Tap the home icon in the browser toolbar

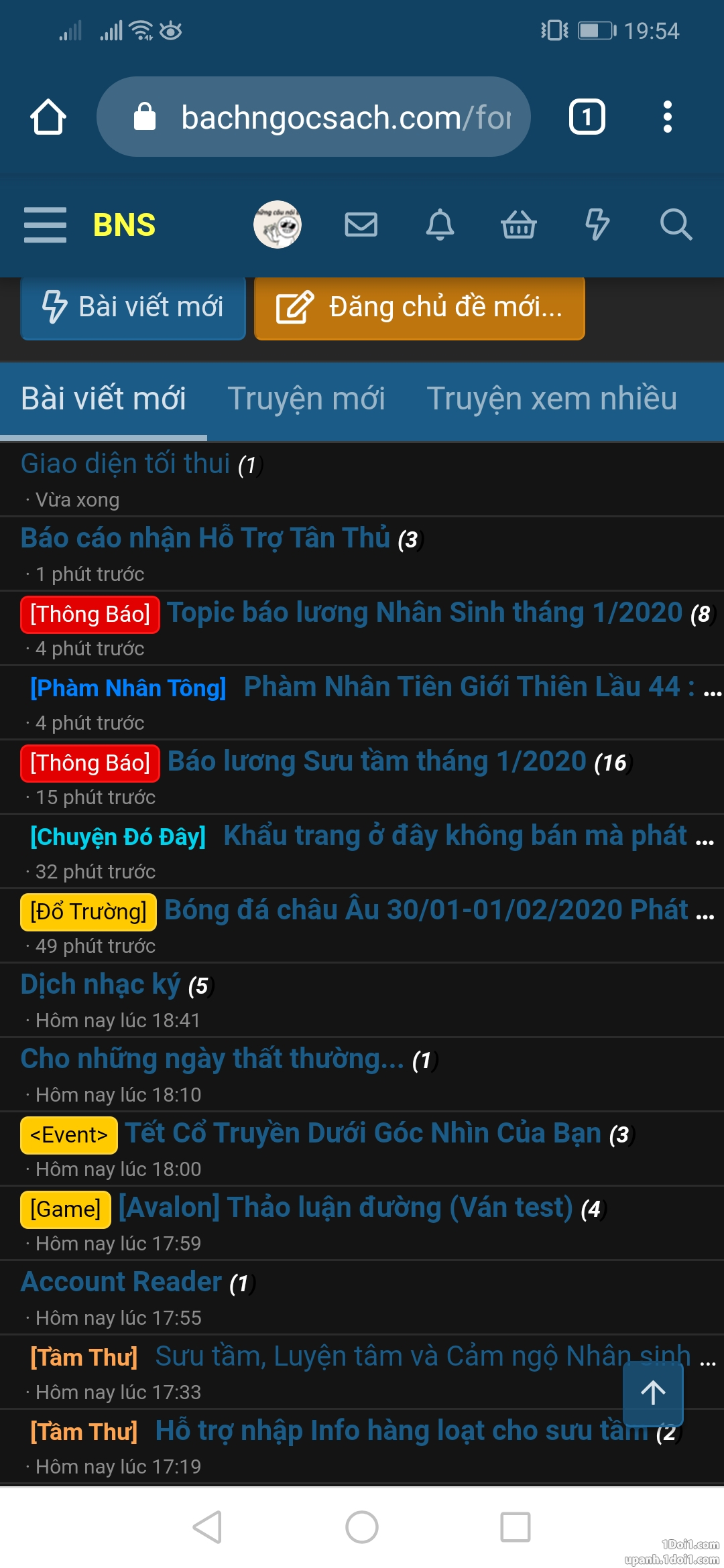(49, 115)
